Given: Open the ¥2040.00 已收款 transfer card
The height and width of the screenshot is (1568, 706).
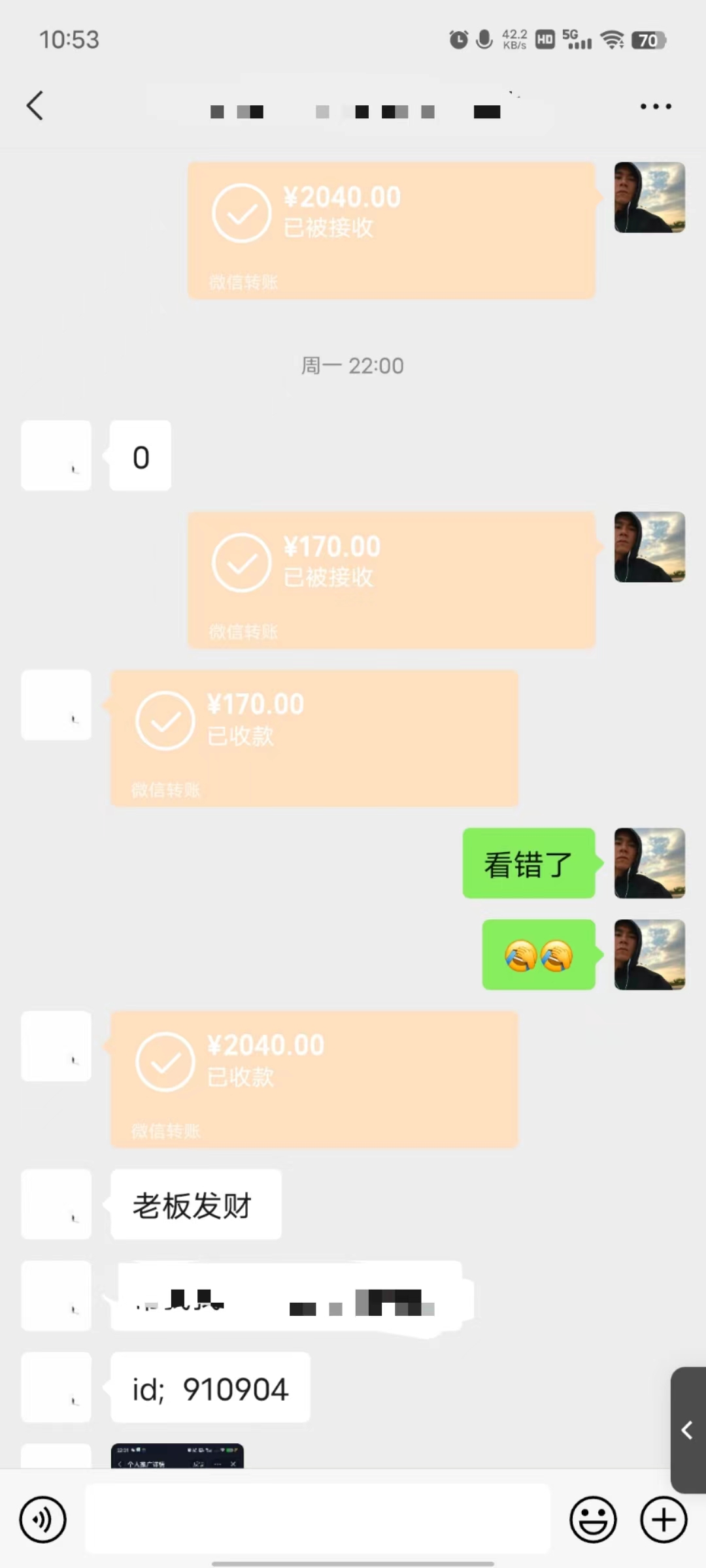Looking at the screenshot, I should coord(314,1079).
